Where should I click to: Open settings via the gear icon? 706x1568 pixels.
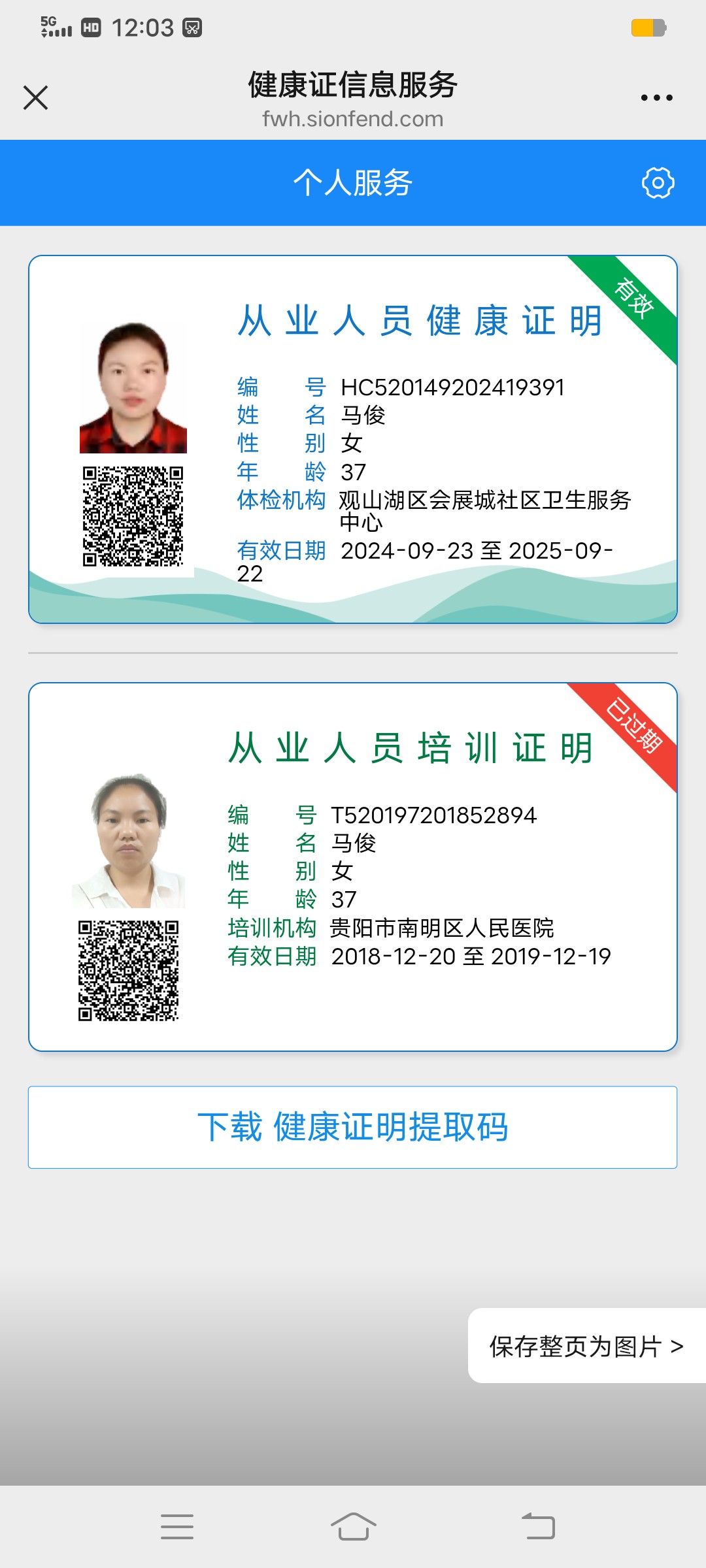tap(658, 183)
